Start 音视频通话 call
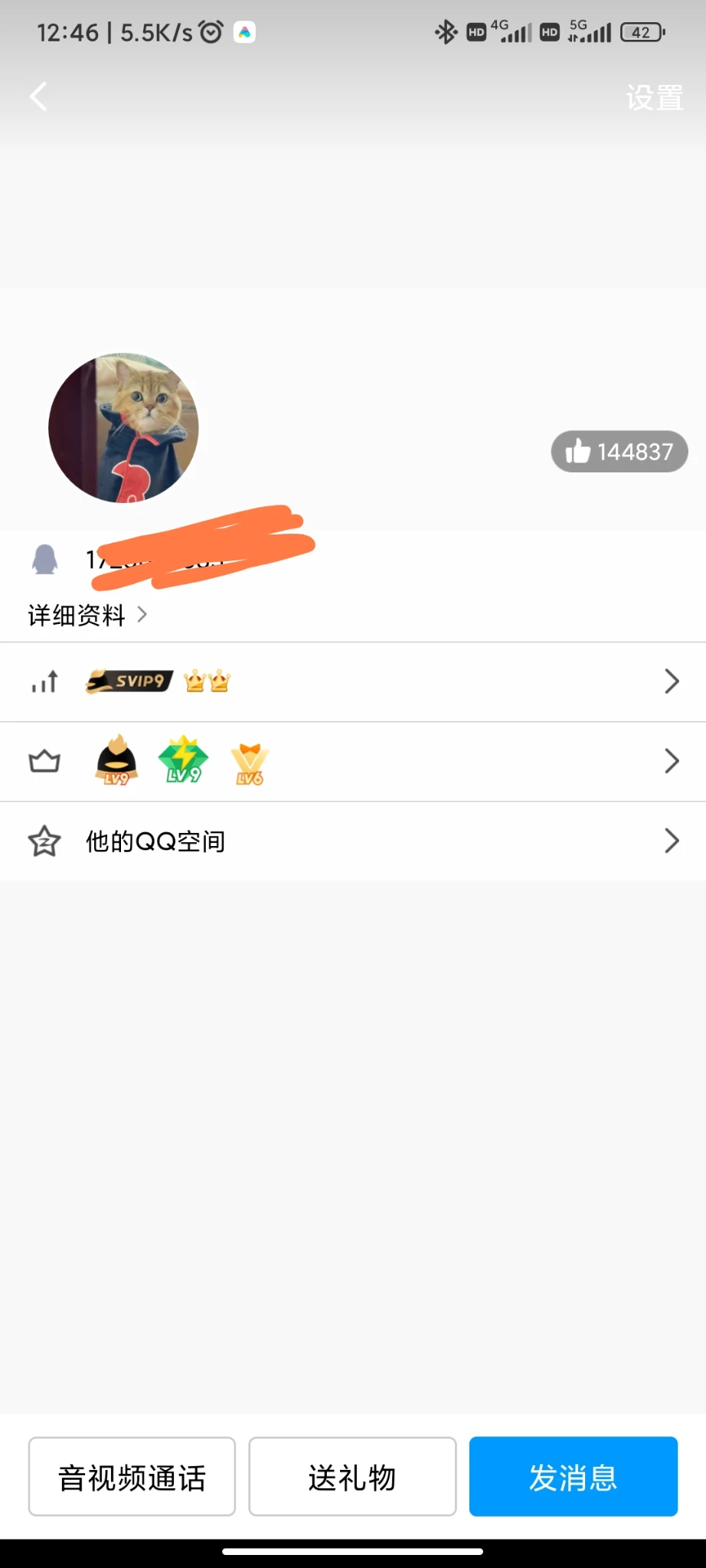The height and width of the screenshot is (1568, 706). pos(132,1477)
